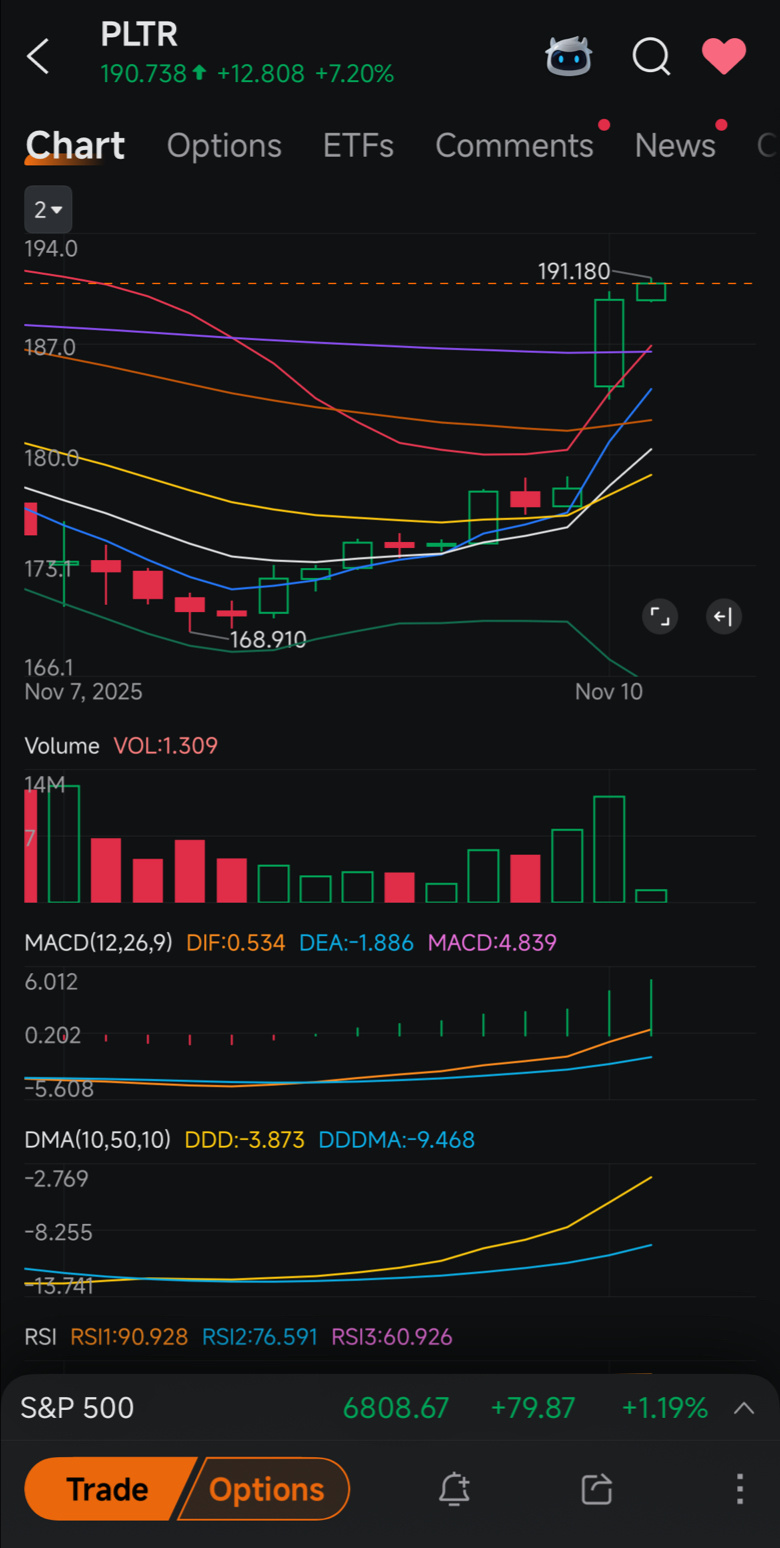
Task: Tap the orange Trade button
Action: coord(107,1490)
